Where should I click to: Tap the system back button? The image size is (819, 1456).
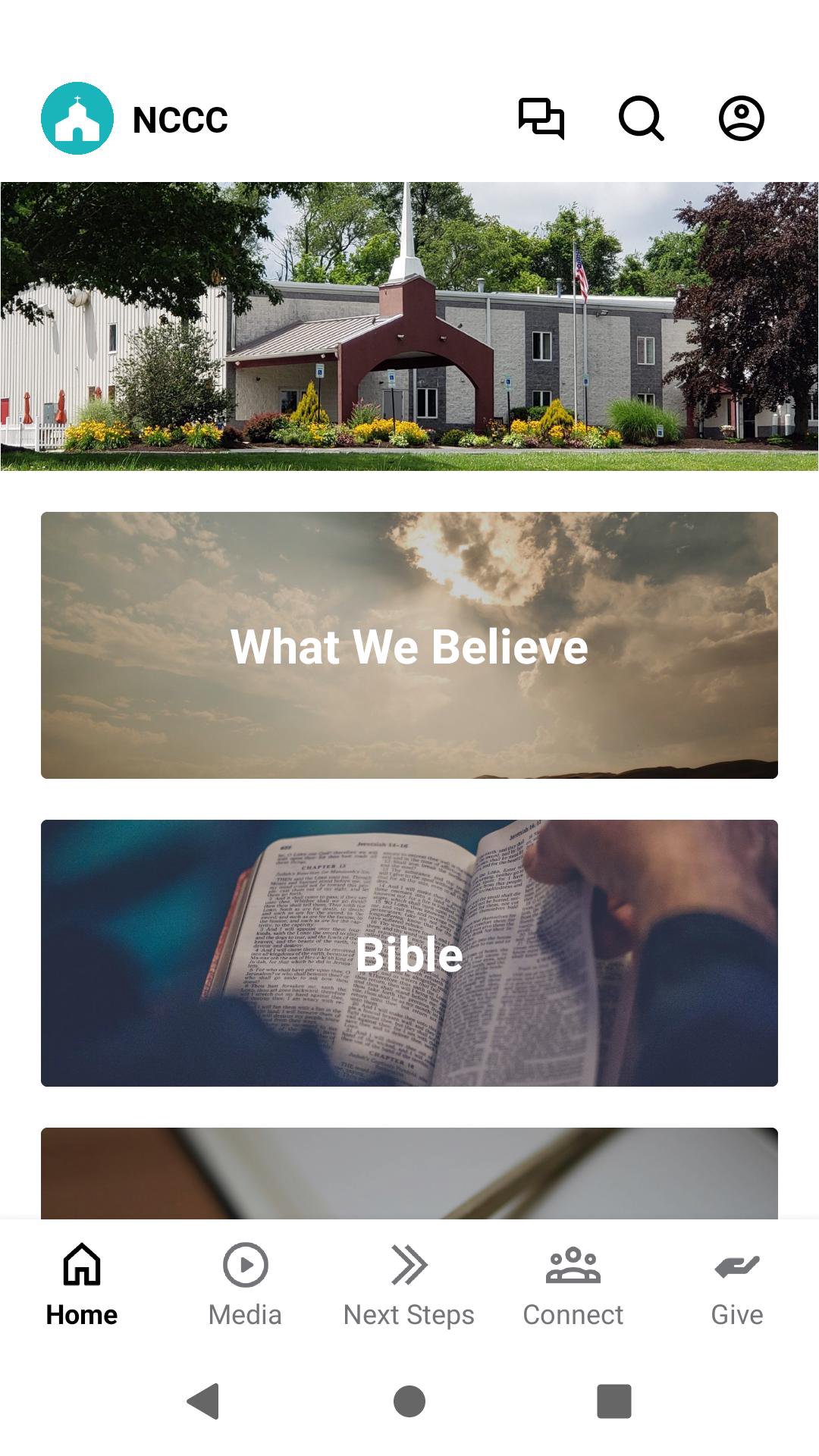203,1401
